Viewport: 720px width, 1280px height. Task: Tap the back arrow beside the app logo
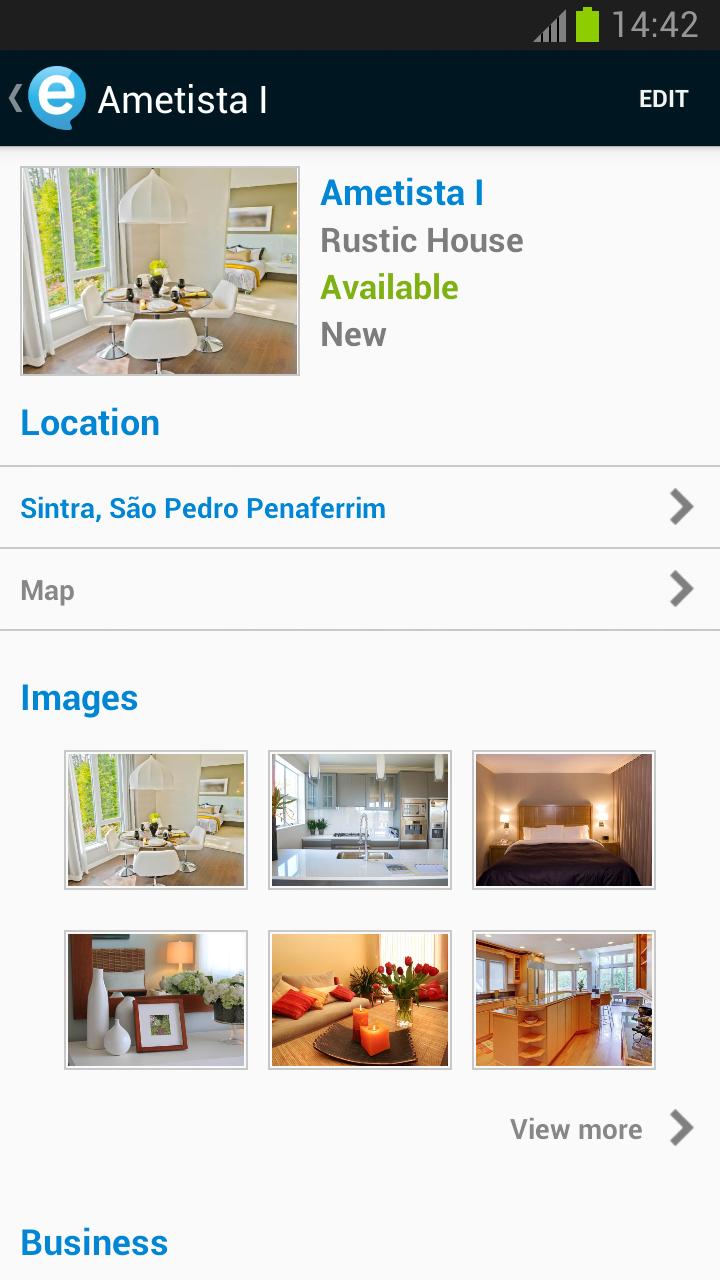pyautogui.click(x=14, y=98)
